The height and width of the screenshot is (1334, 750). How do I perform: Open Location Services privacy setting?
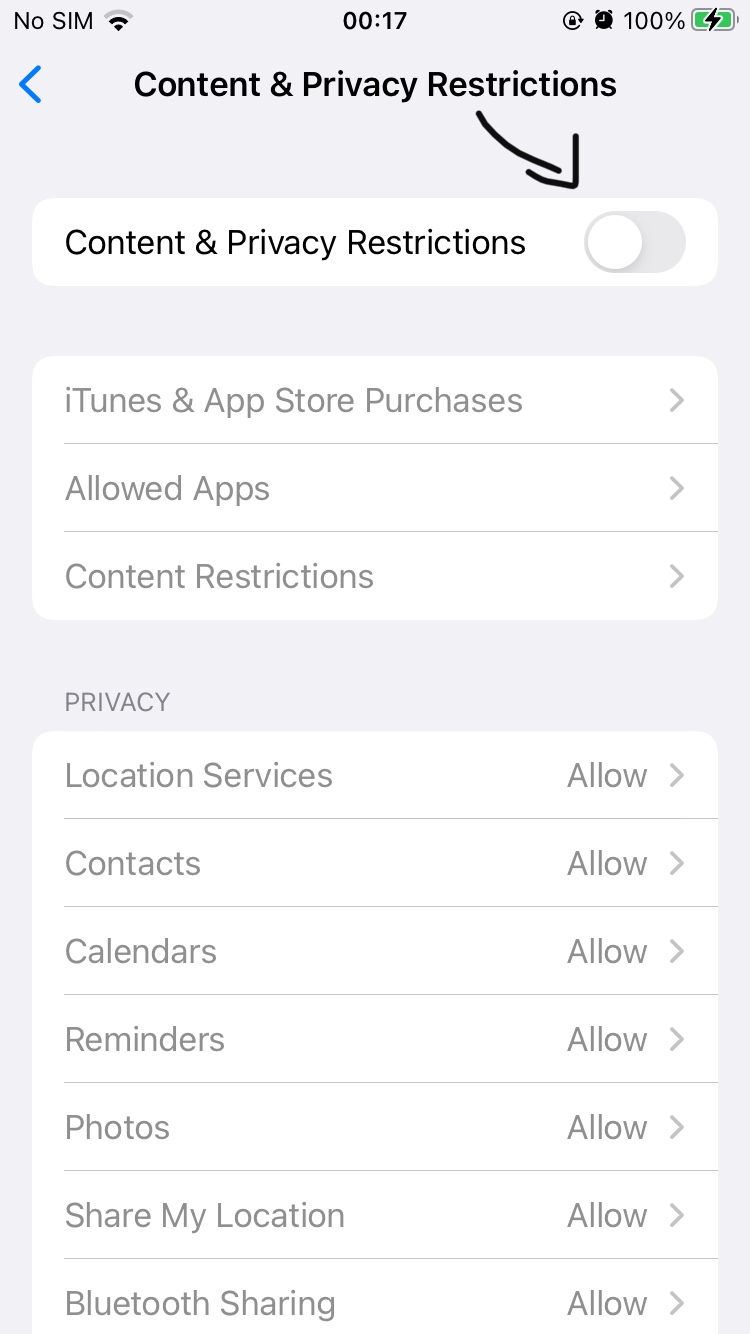click(375, 776)
